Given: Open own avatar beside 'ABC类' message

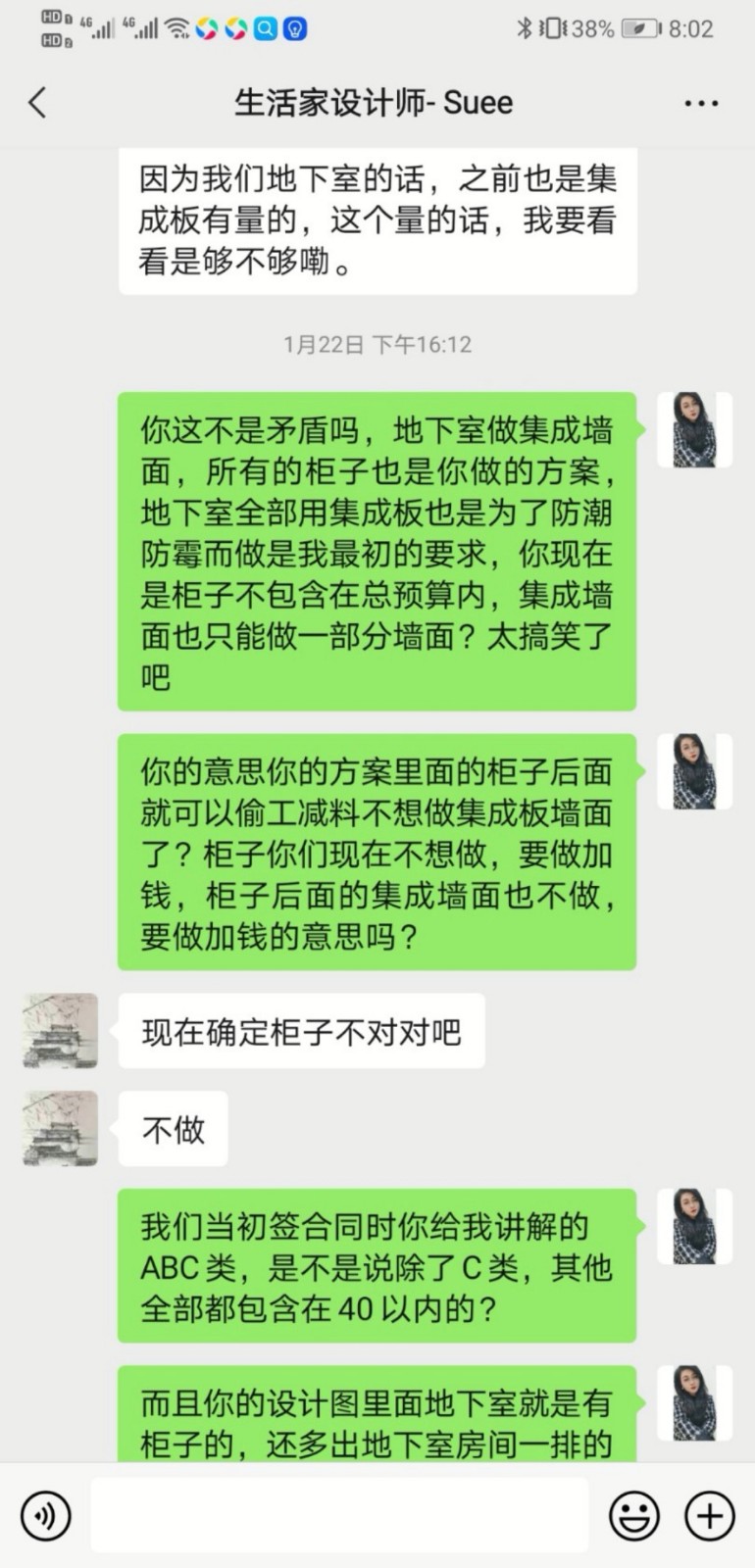Looking at the screenshot, I should pos(694,1226).
